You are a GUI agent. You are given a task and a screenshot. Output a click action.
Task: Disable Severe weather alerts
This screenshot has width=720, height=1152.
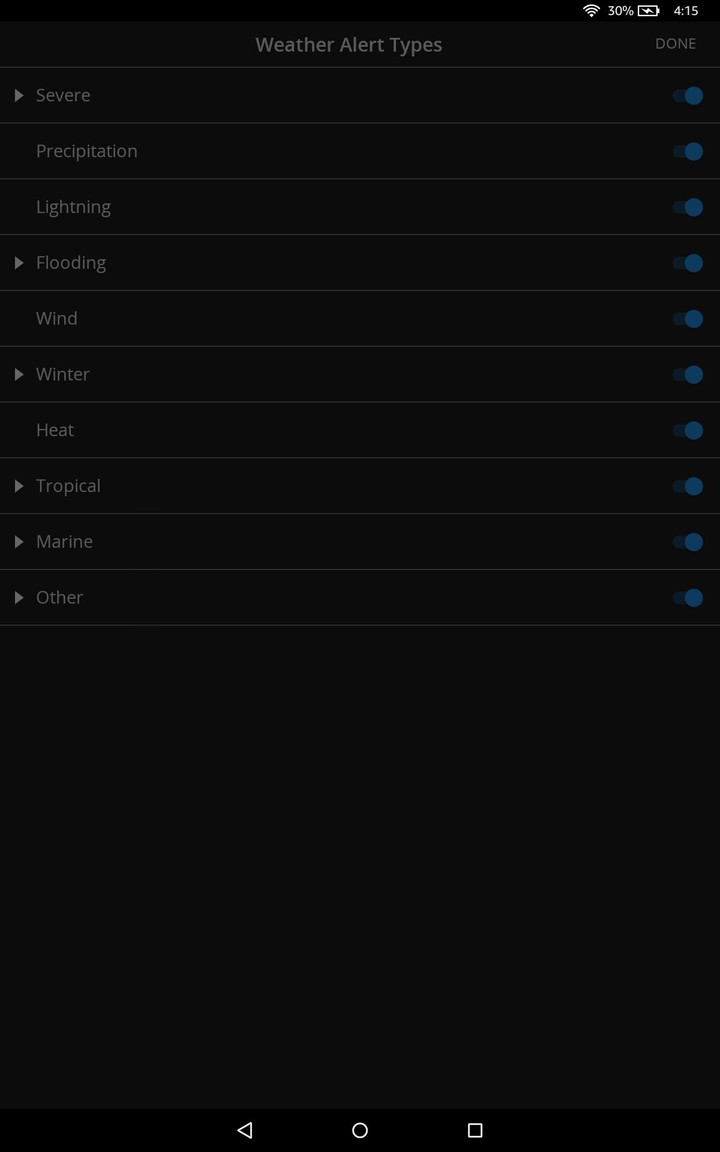pyautogui.click(x=687, y=95)
